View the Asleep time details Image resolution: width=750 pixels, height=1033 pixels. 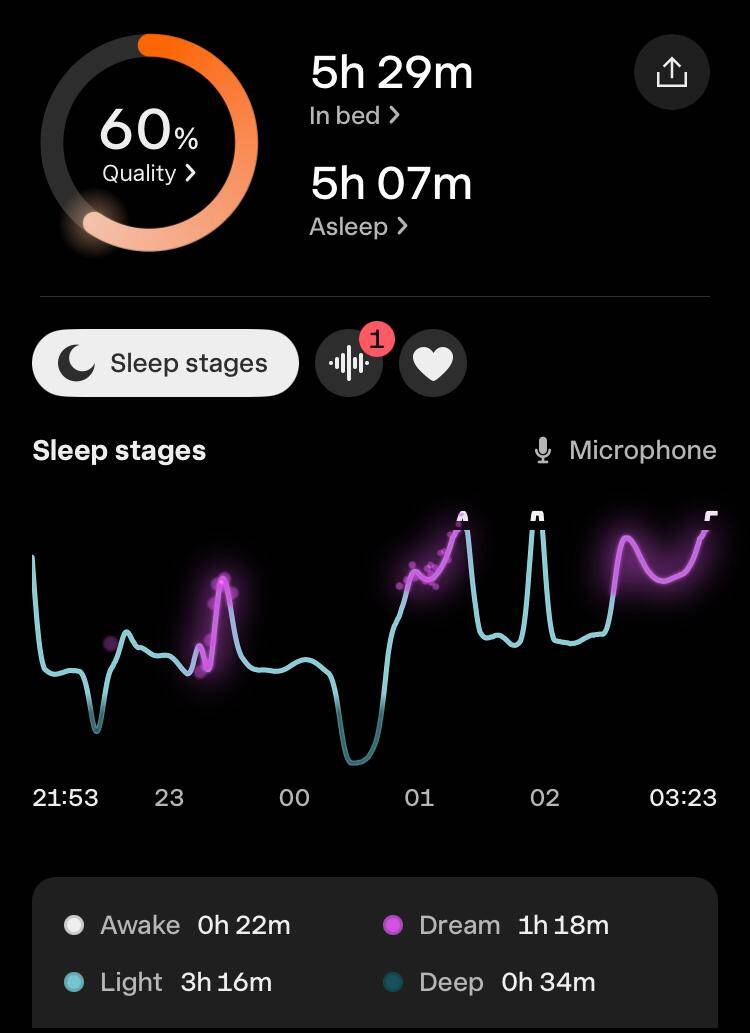pos(358,227)
